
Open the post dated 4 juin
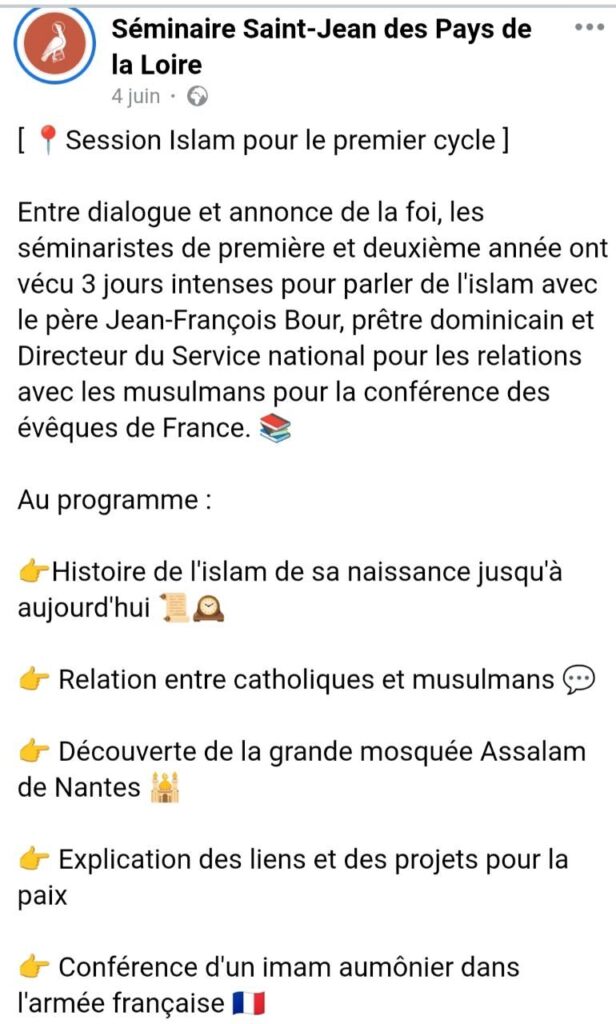[133, 97]
